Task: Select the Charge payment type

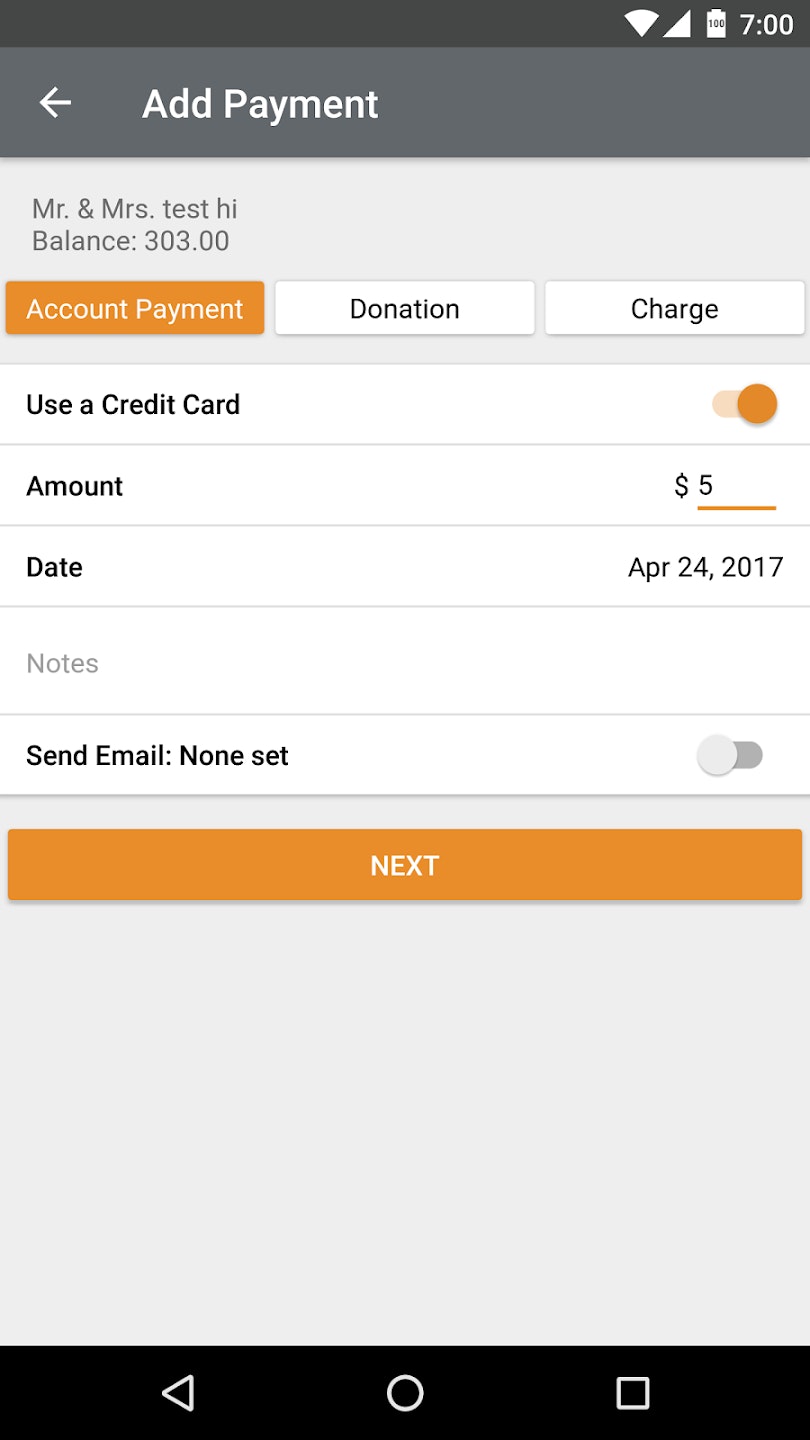Action: pyautogui.click(x=674, y=308)
